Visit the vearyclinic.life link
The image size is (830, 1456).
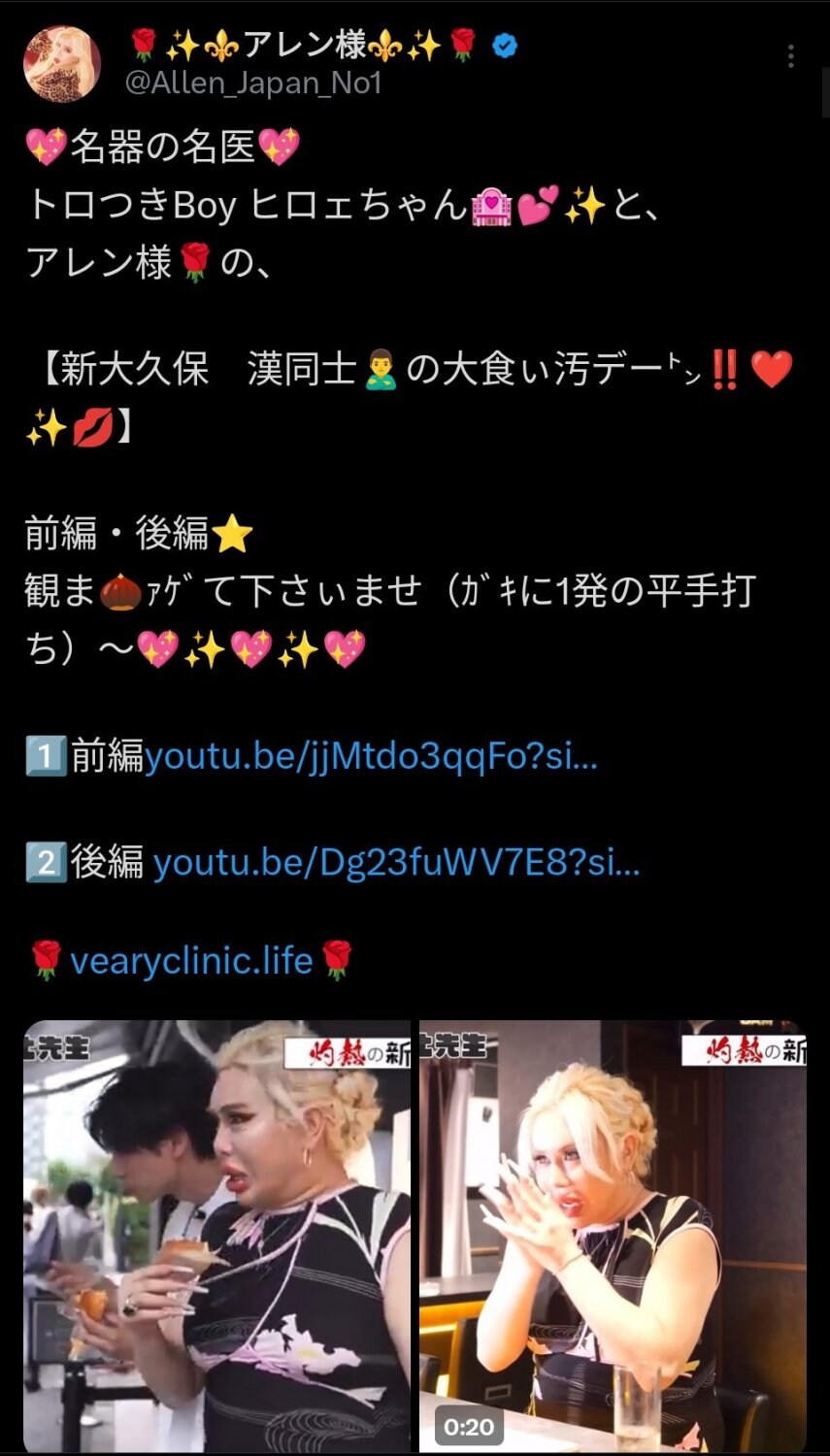click(x=191, y=961)
